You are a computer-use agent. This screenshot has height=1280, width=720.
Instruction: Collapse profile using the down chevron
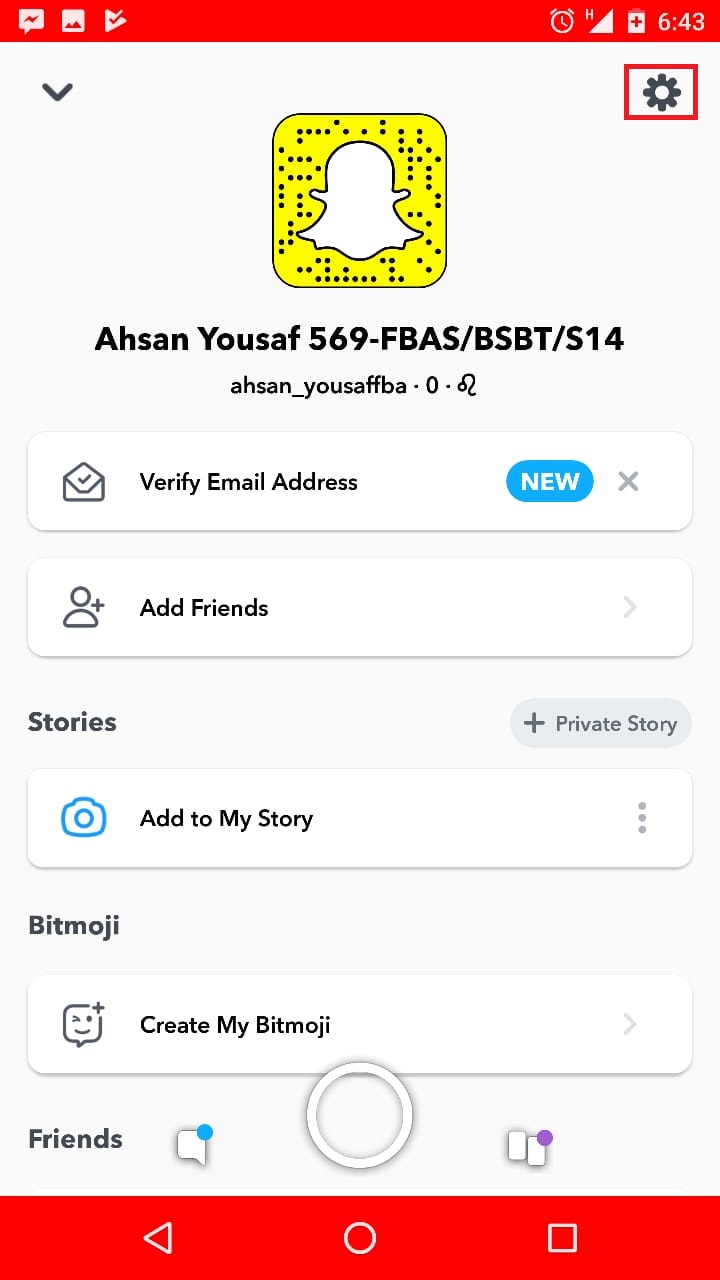pos(57,91)
